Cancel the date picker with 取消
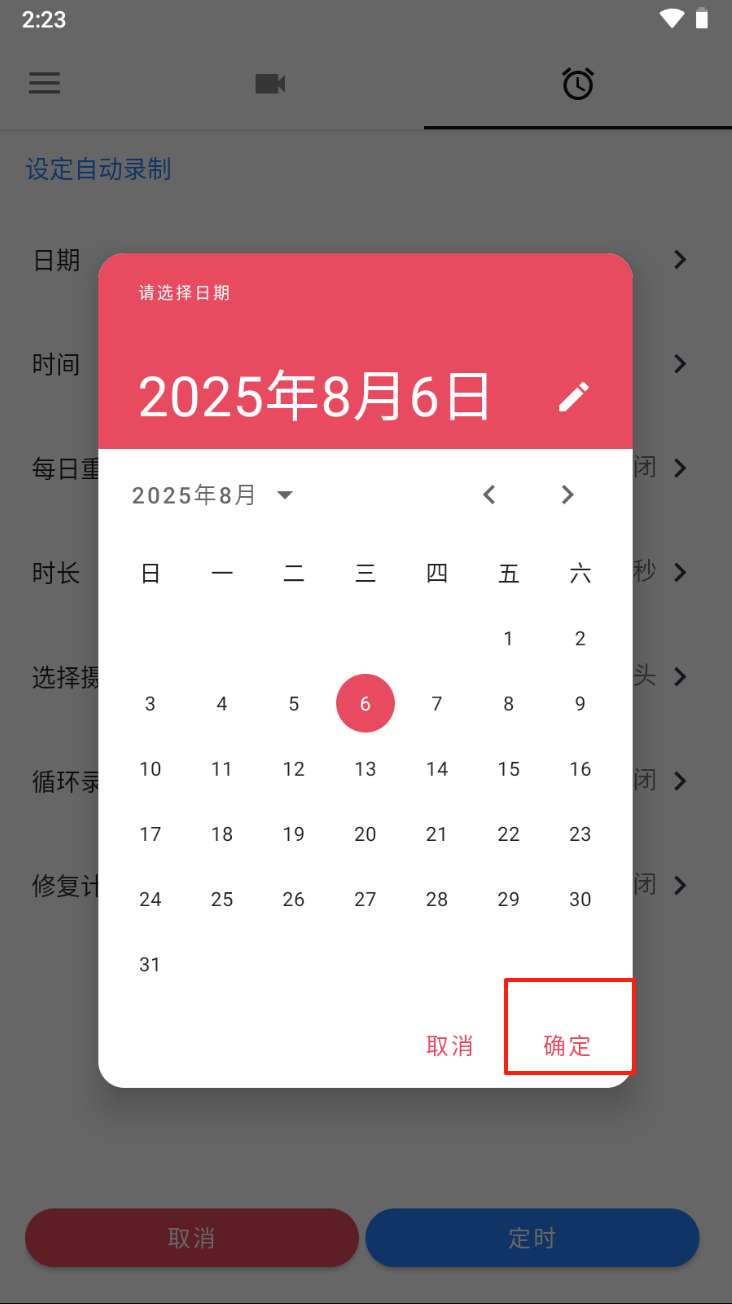732x1304 pixels. point(449,1046)
